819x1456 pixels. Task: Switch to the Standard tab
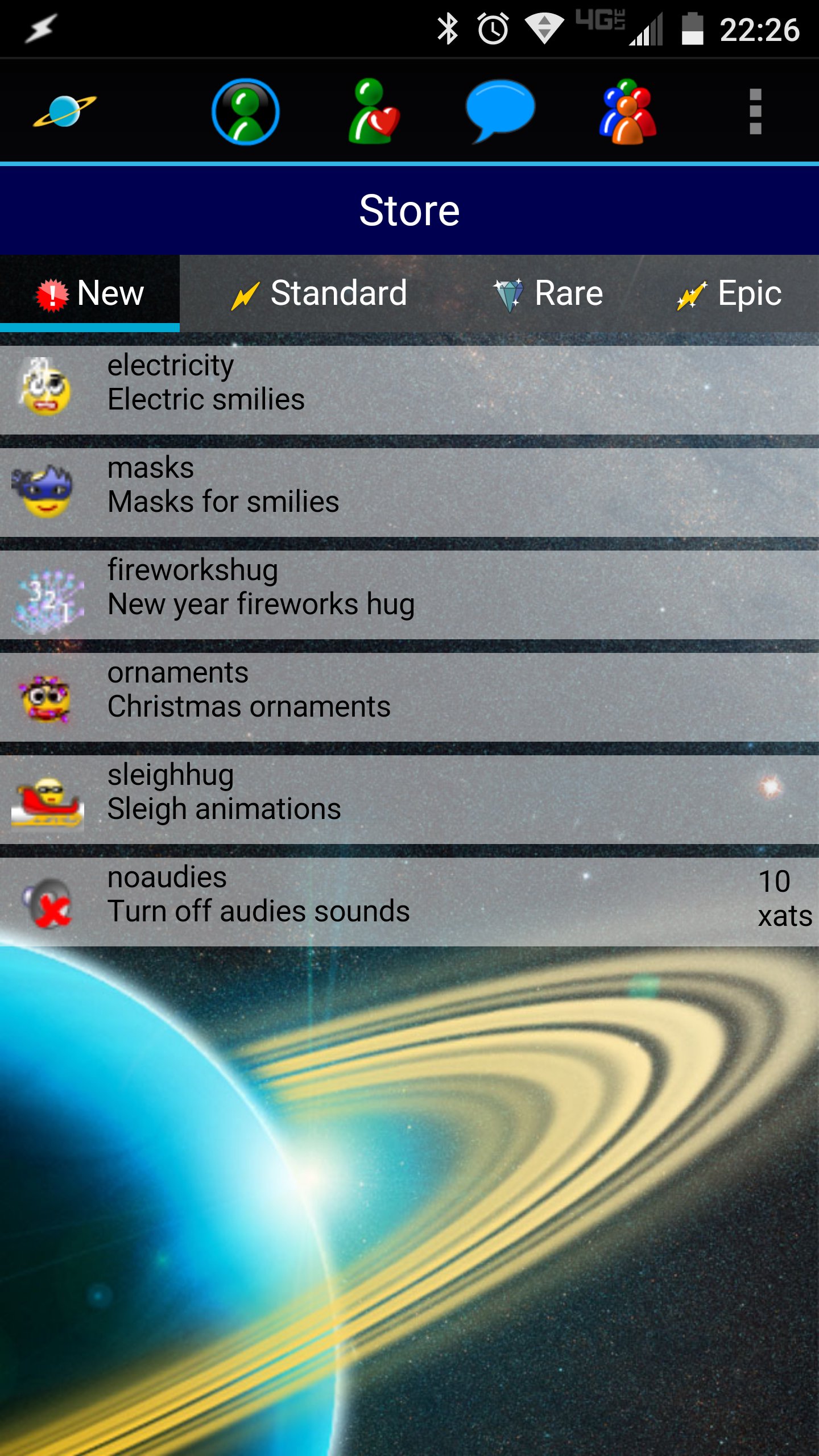pos(322,293)
